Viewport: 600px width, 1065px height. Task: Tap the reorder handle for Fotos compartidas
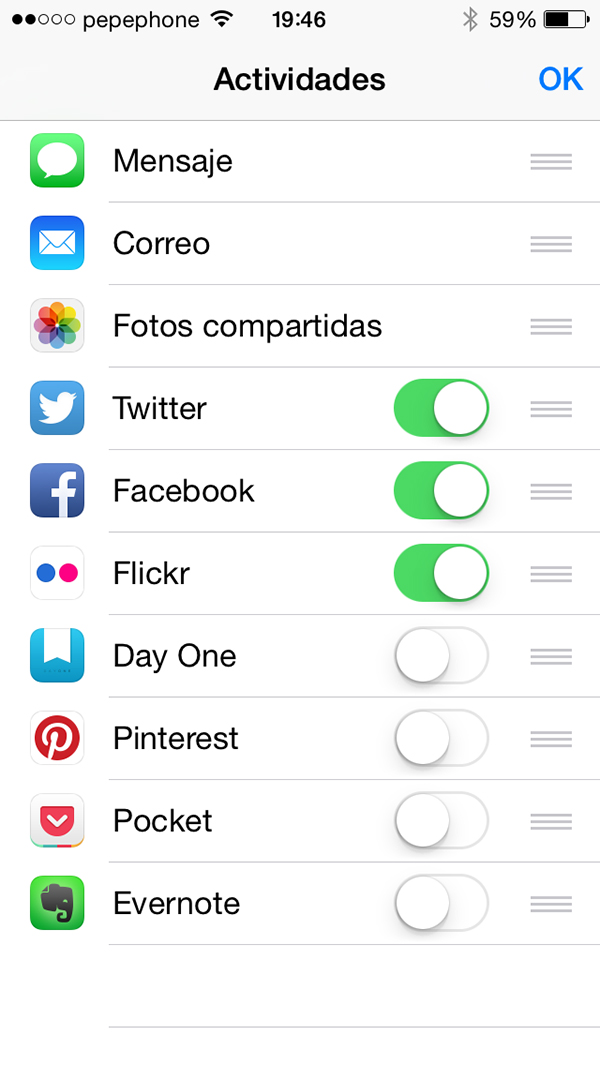551,327
